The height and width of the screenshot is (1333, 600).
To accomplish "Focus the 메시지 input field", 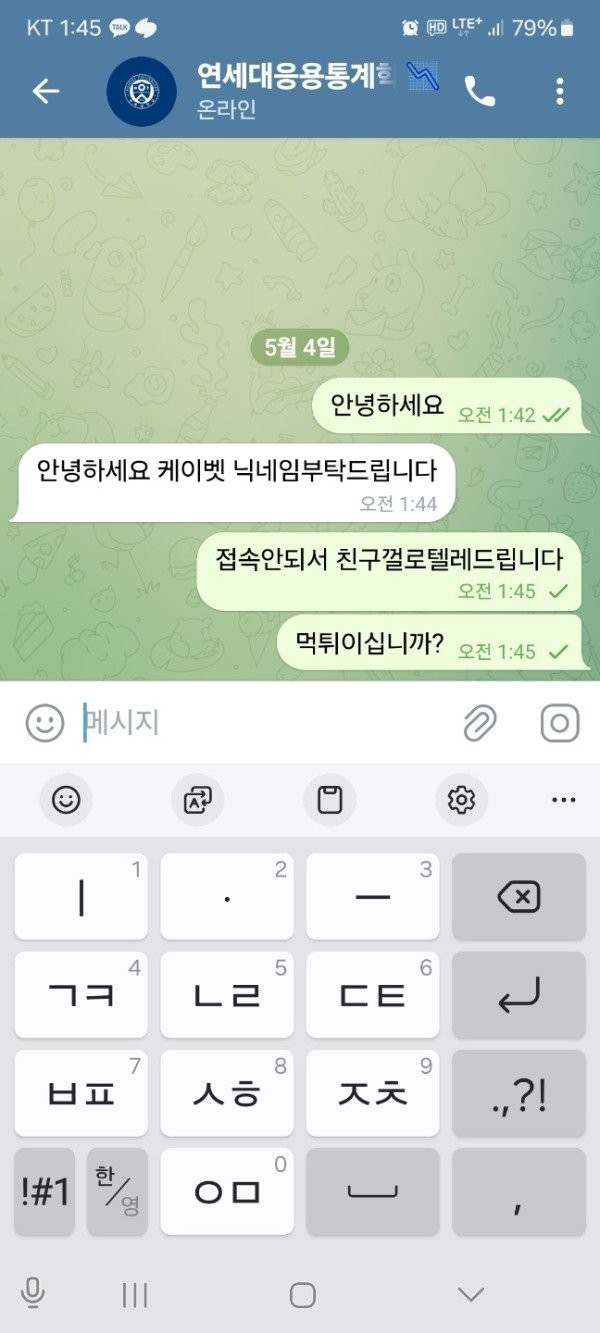I will [260, 722].
